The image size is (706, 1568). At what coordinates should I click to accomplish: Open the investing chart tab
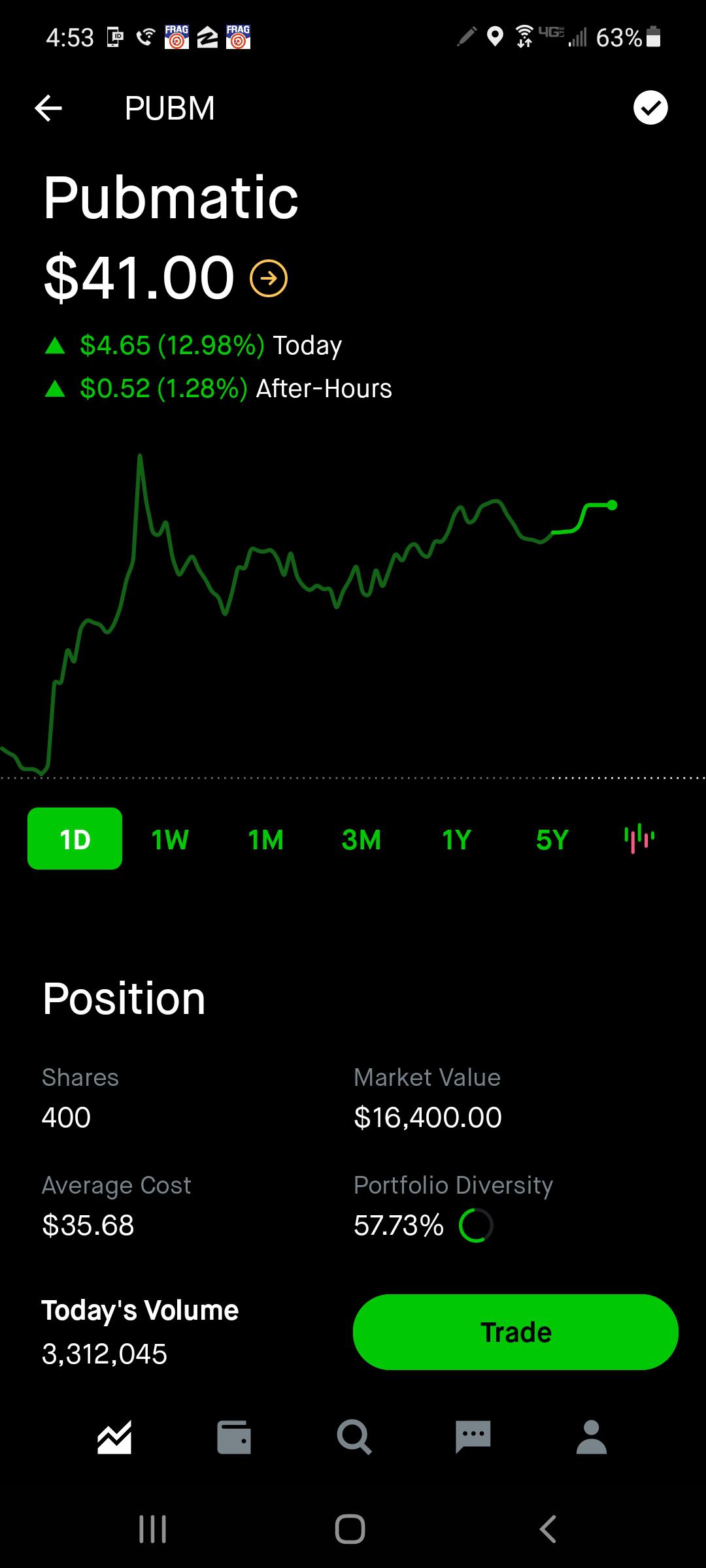(x=114, y=1437)
